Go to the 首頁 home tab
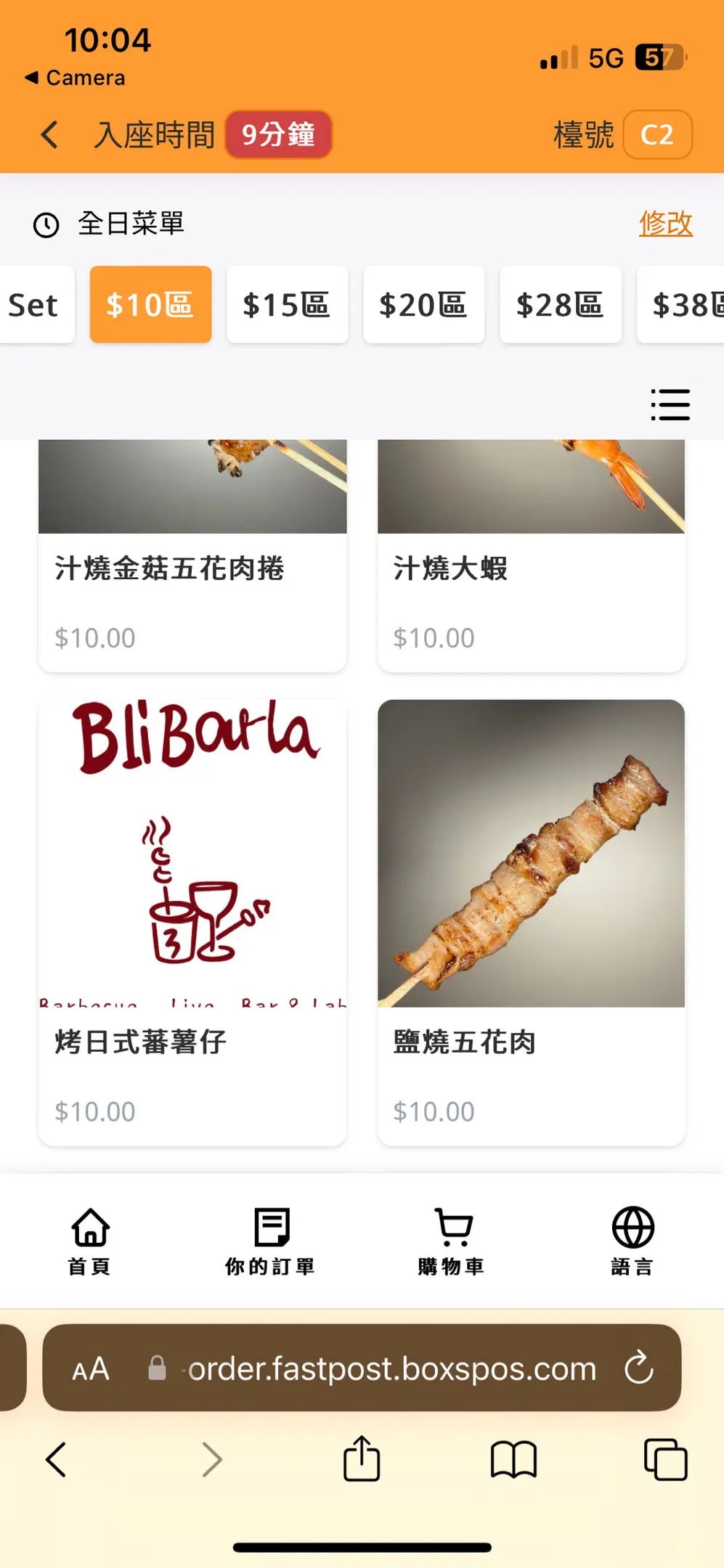The image size is (724, 1568). pos(90,1241)
